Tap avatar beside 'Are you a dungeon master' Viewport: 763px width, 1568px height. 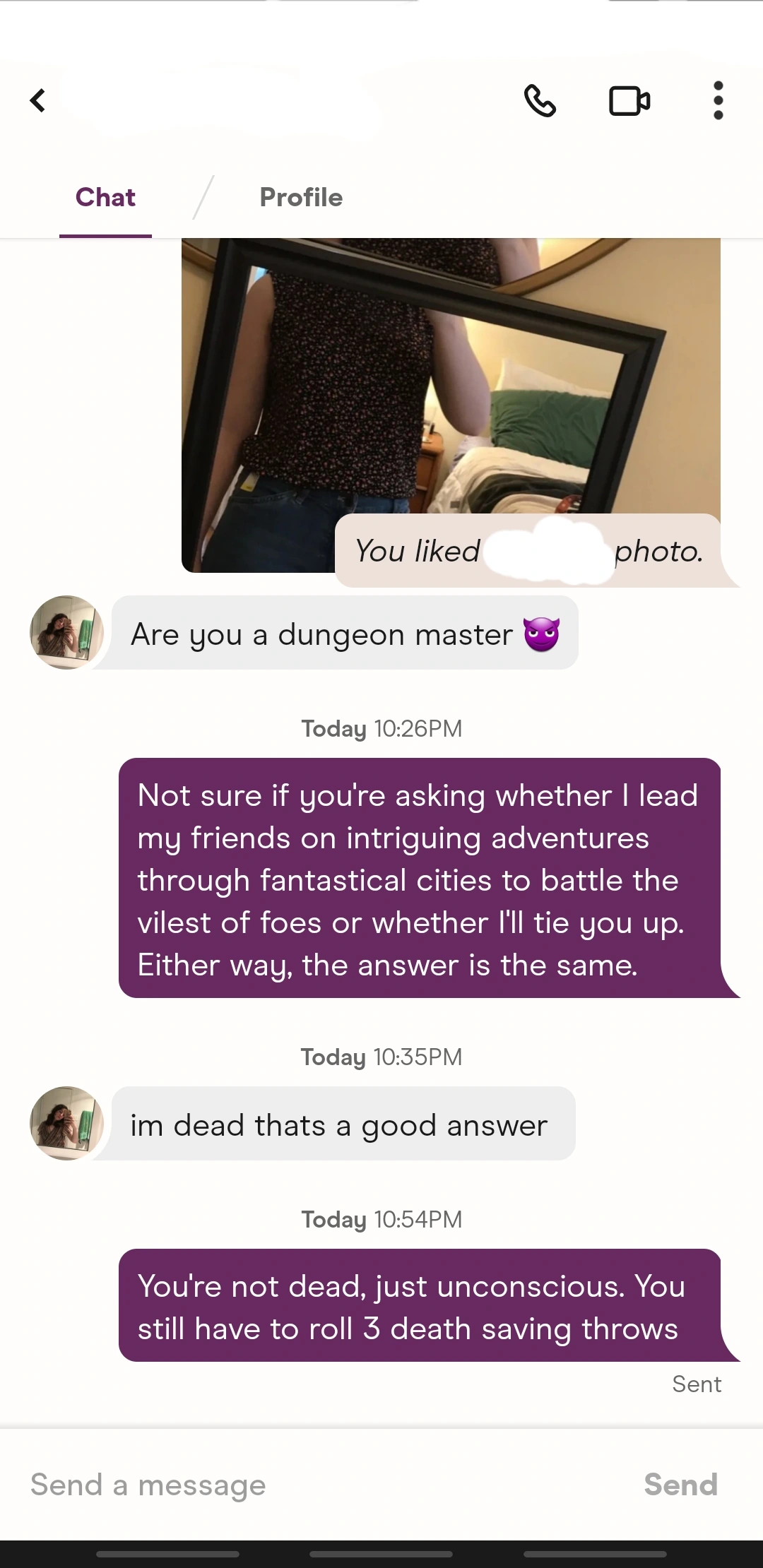66,632
